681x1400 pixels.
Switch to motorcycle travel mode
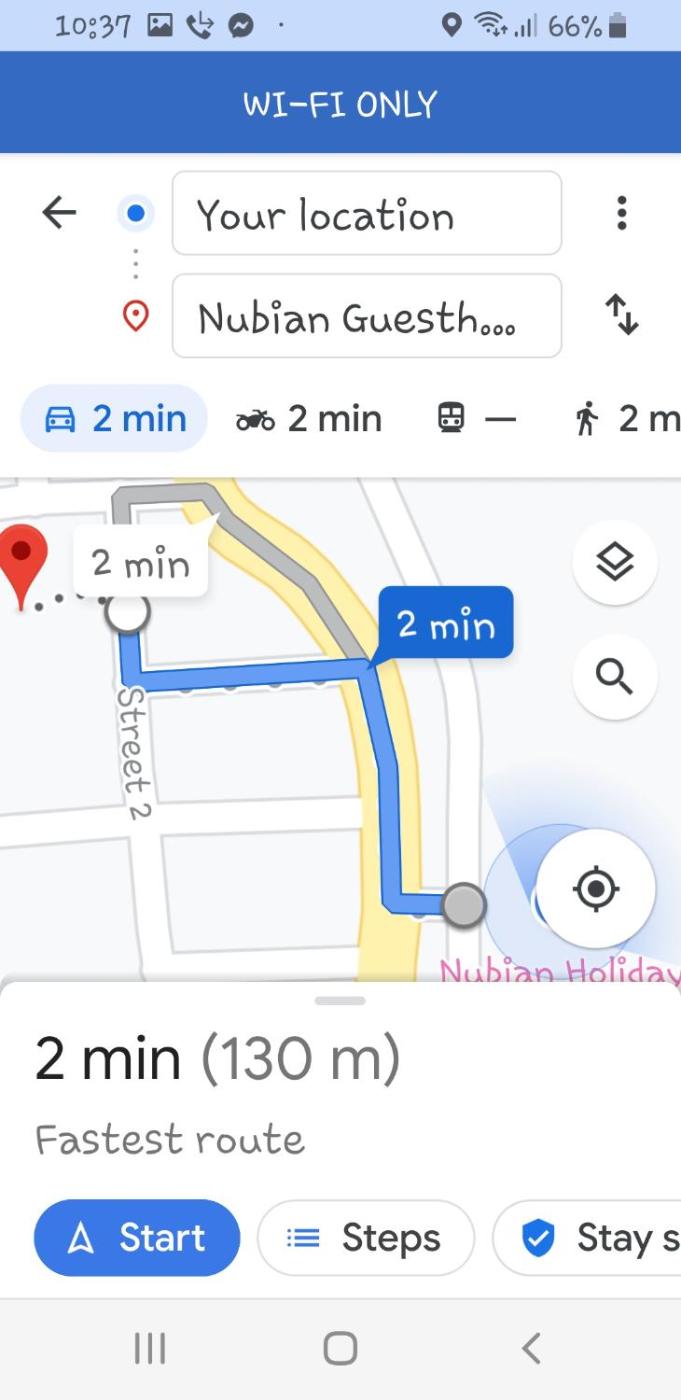pyautogui.click(x=308, y=418)
